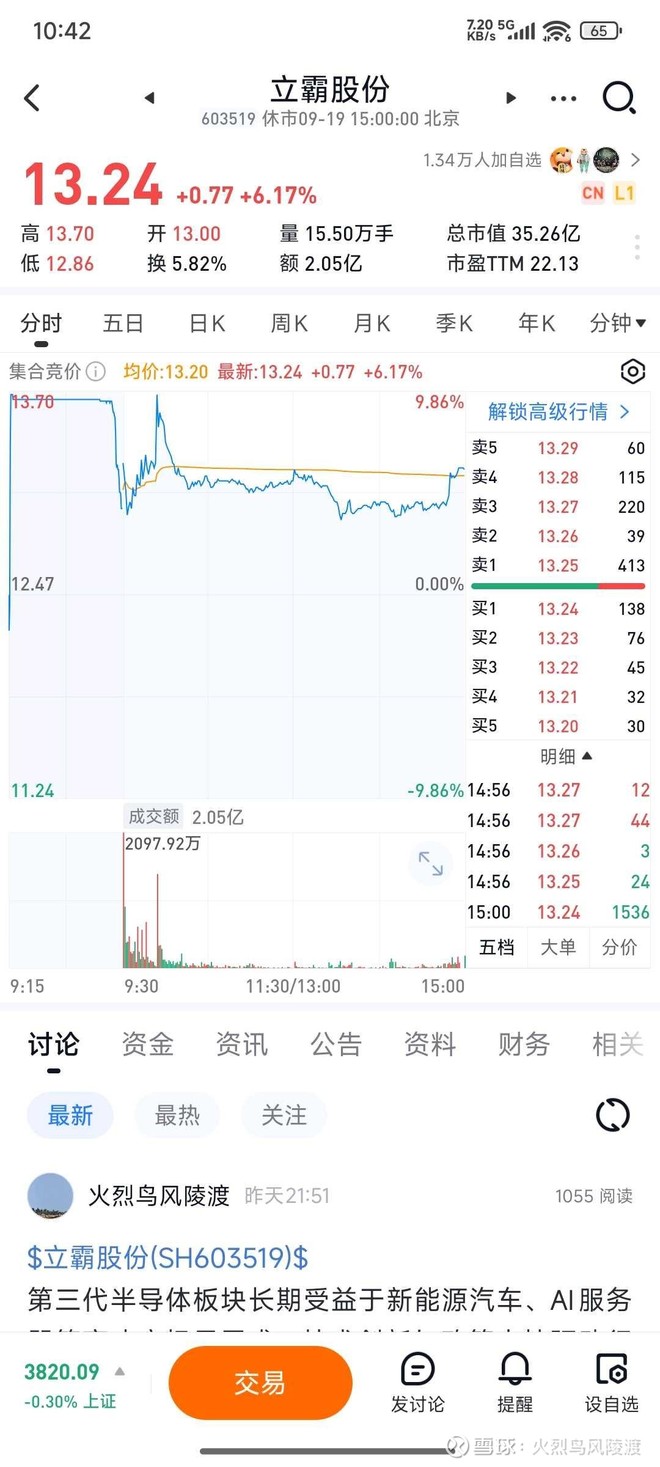This screenshot has width=660, height=1467.
Task: Open the 分钟 dropdown
Action: (617, 323)
